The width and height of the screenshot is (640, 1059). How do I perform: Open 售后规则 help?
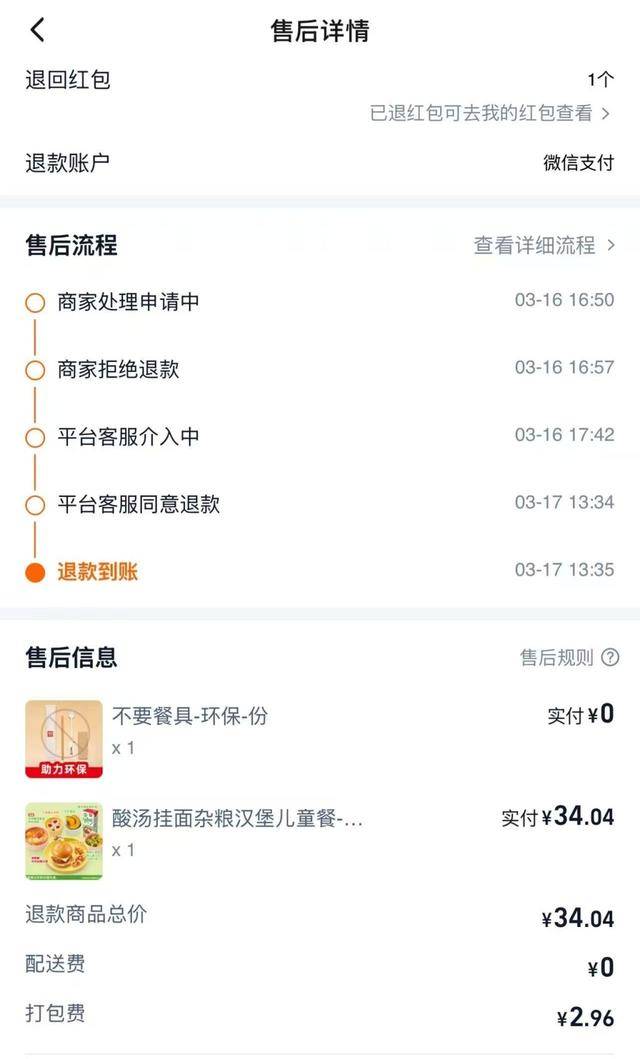click(x=569, y=658)
